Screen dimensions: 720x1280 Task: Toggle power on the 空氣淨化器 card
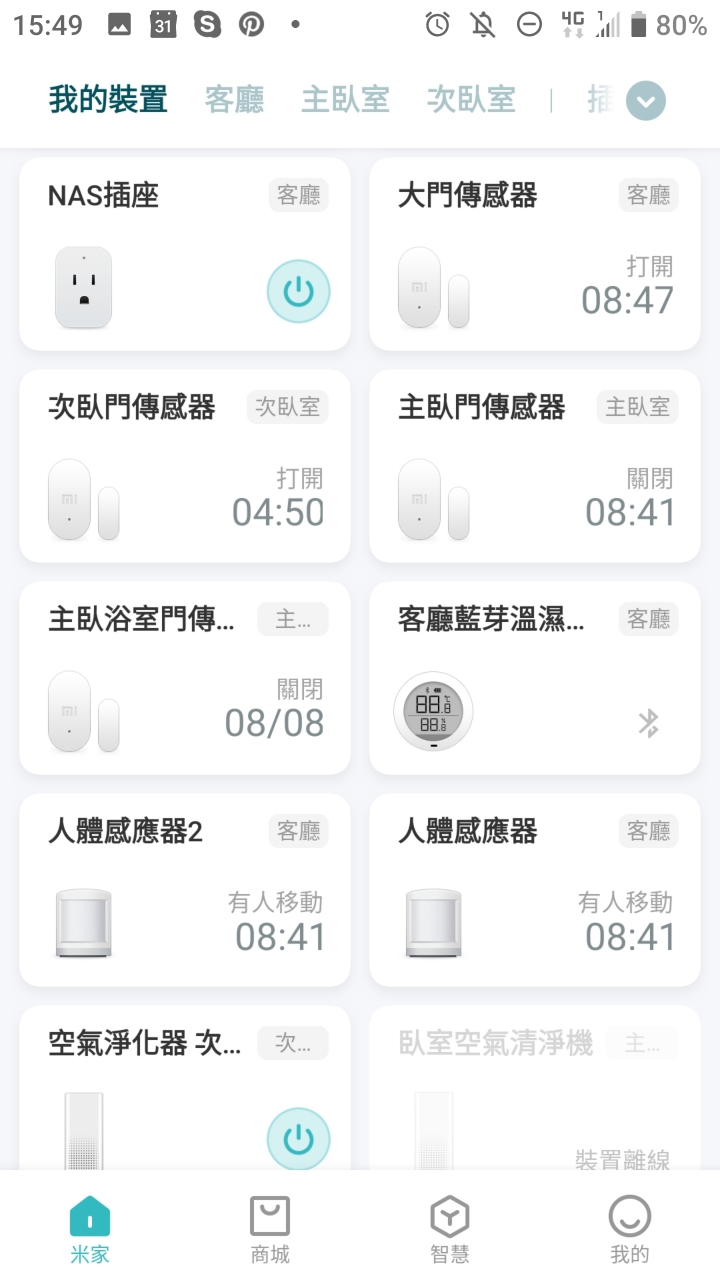click(298, 1139)
